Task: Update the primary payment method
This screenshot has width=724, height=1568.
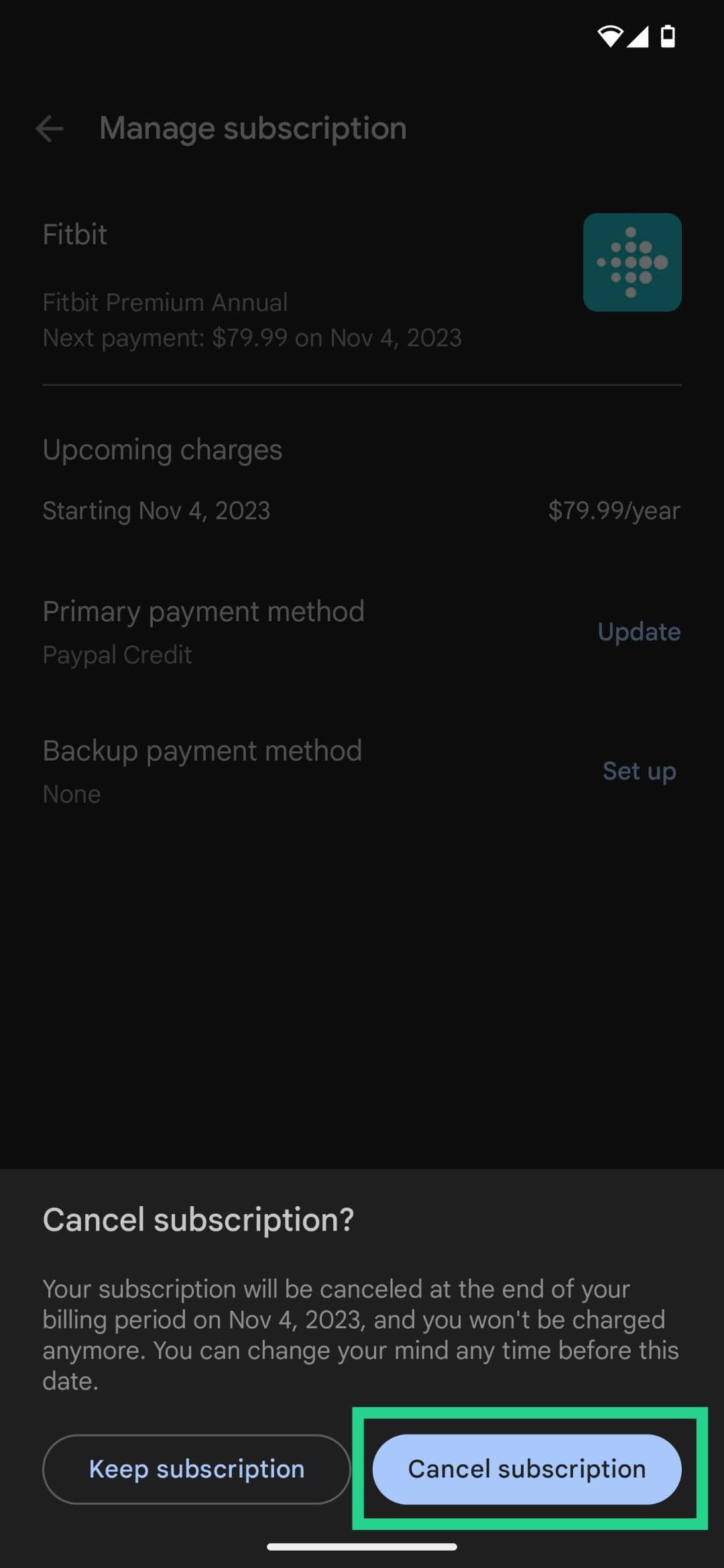Action: tap(638, 631)
